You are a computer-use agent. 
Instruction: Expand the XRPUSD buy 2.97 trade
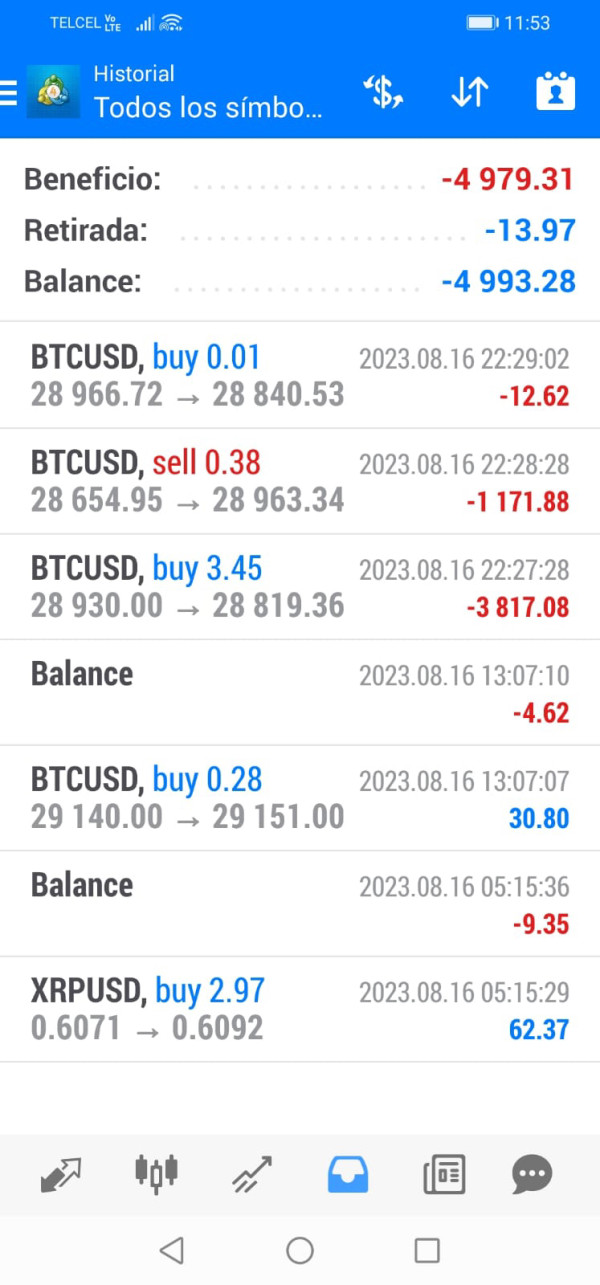click(300, 1009)
